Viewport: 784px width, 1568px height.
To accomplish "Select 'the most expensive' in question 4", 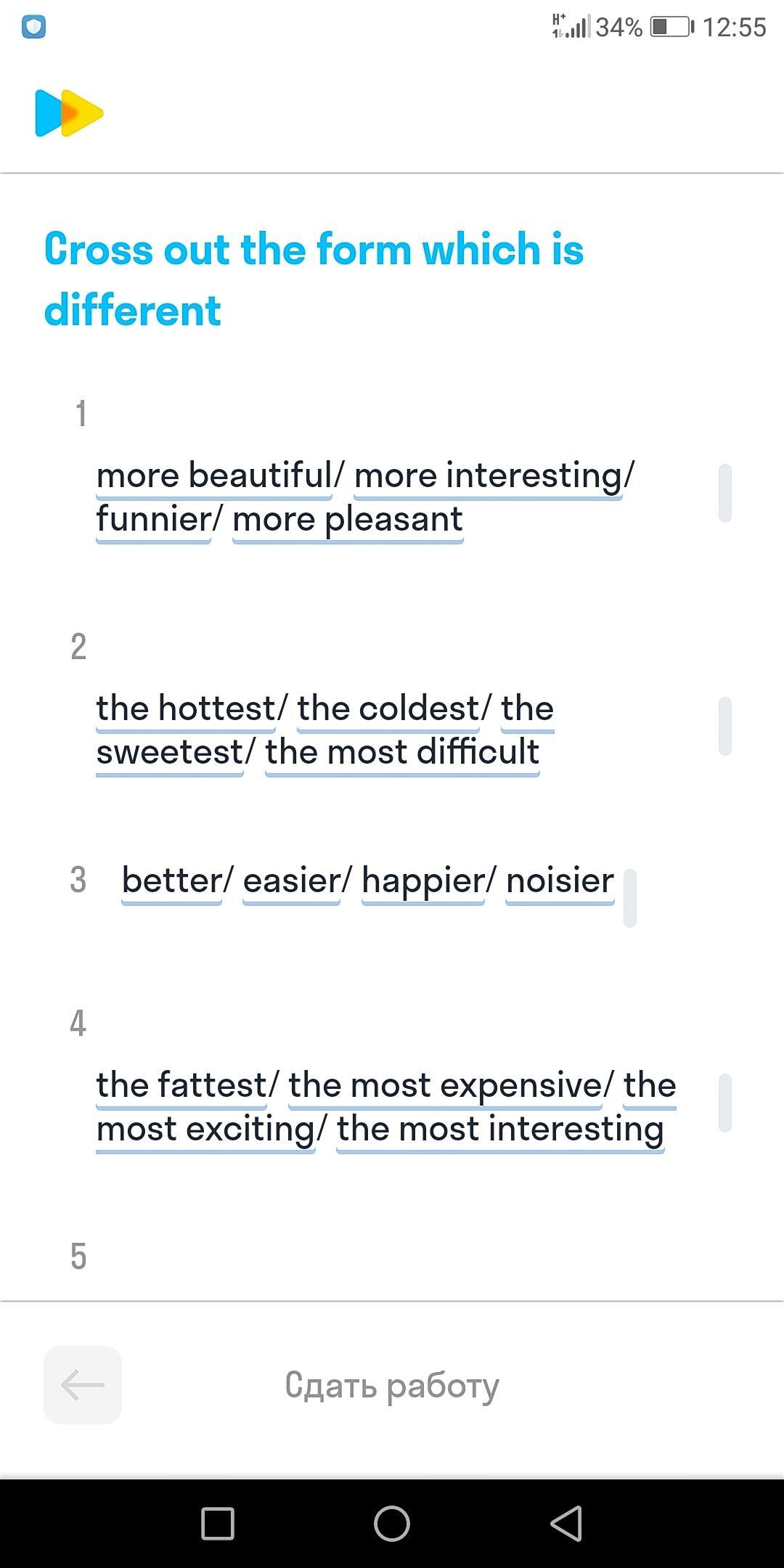I will coord(445,1086).
